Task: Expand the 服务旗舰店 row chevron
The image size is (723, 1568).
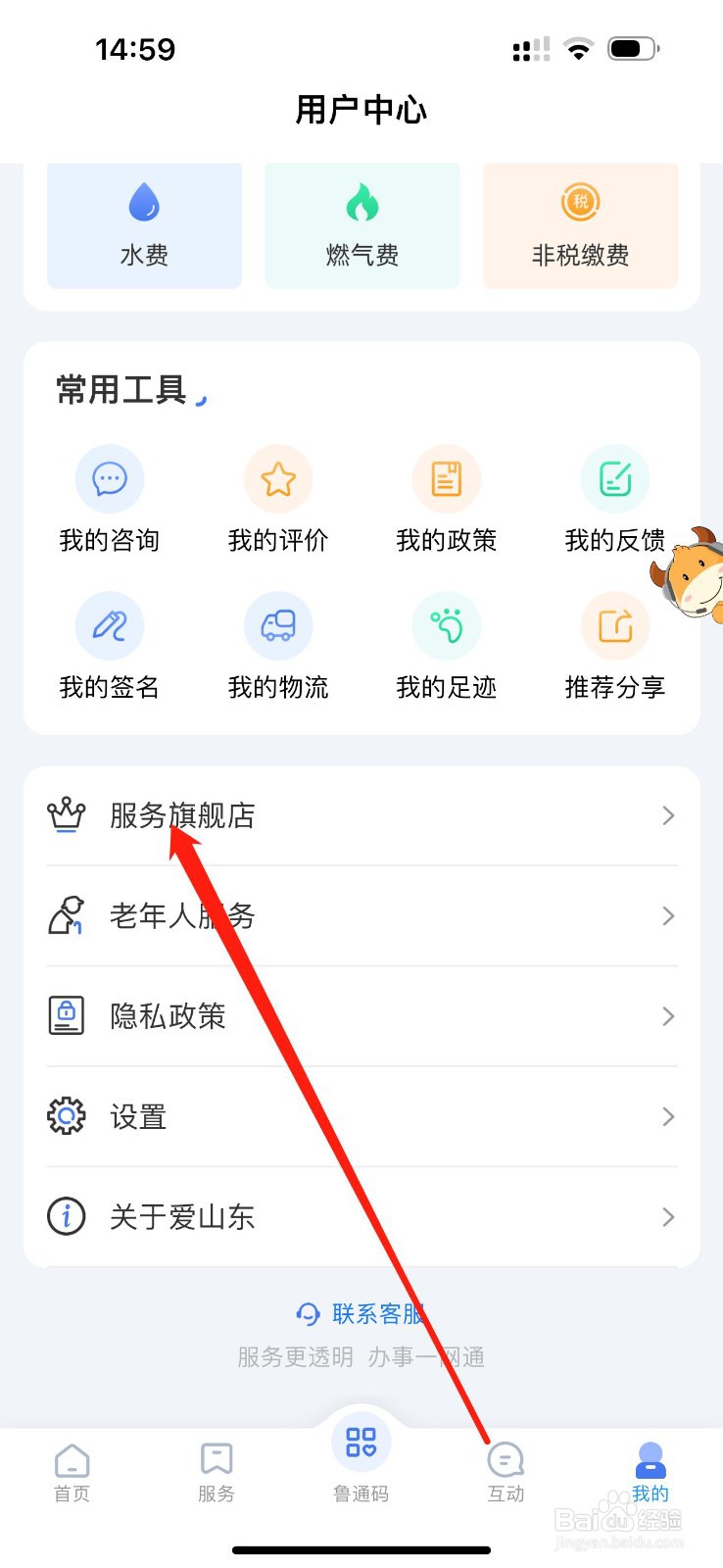Action: tap(667, 815)
